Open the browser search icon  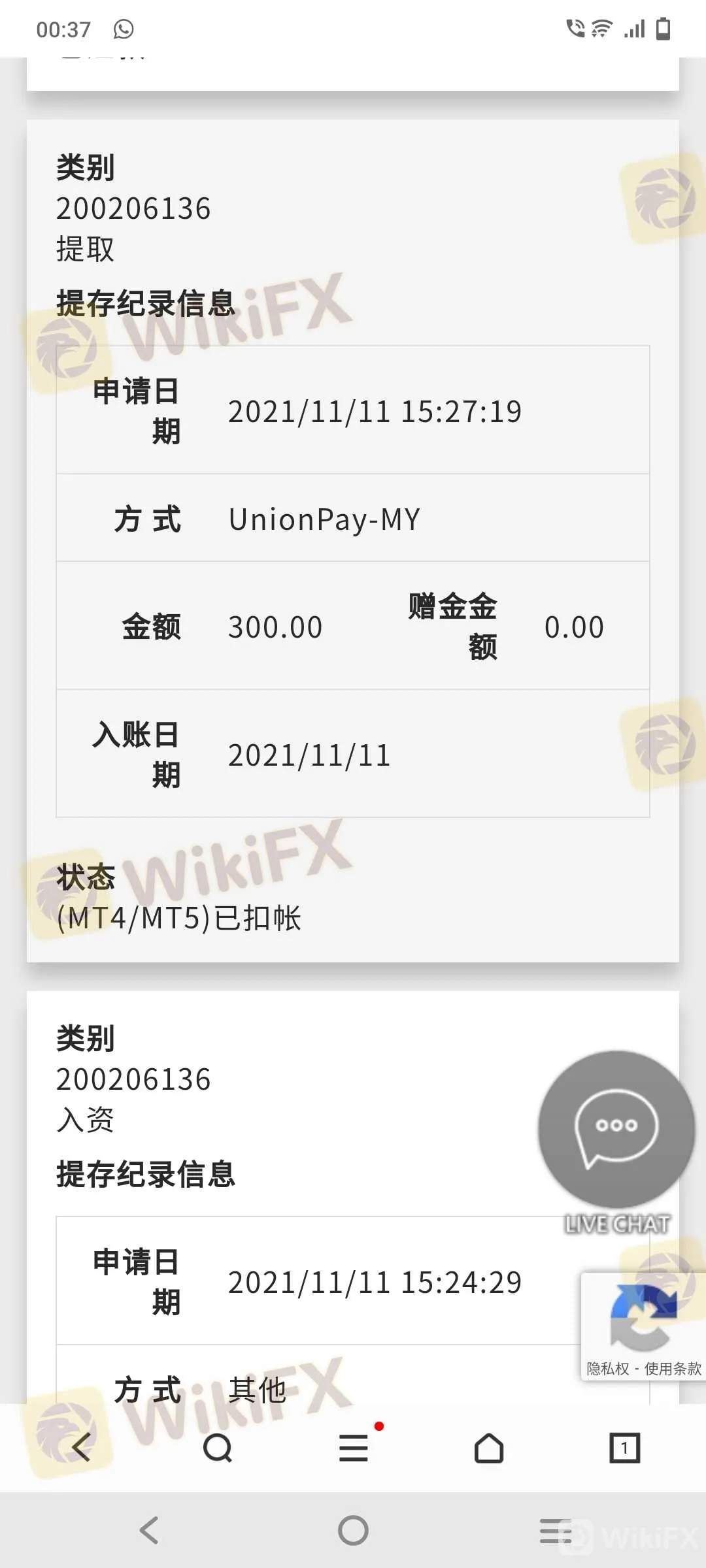coord(218,1448)
